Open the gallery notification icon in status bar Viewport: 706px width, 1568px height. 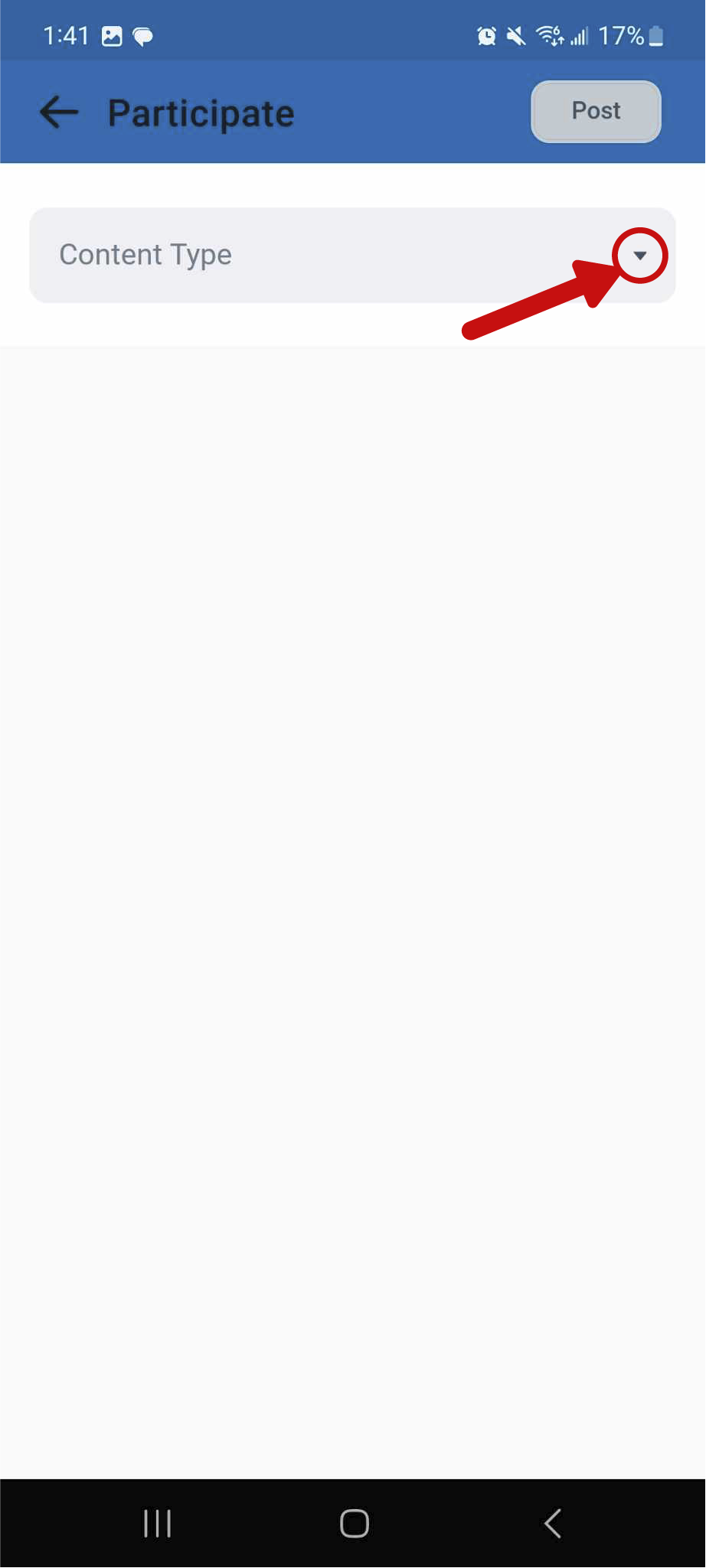click(x=112, y=35)
